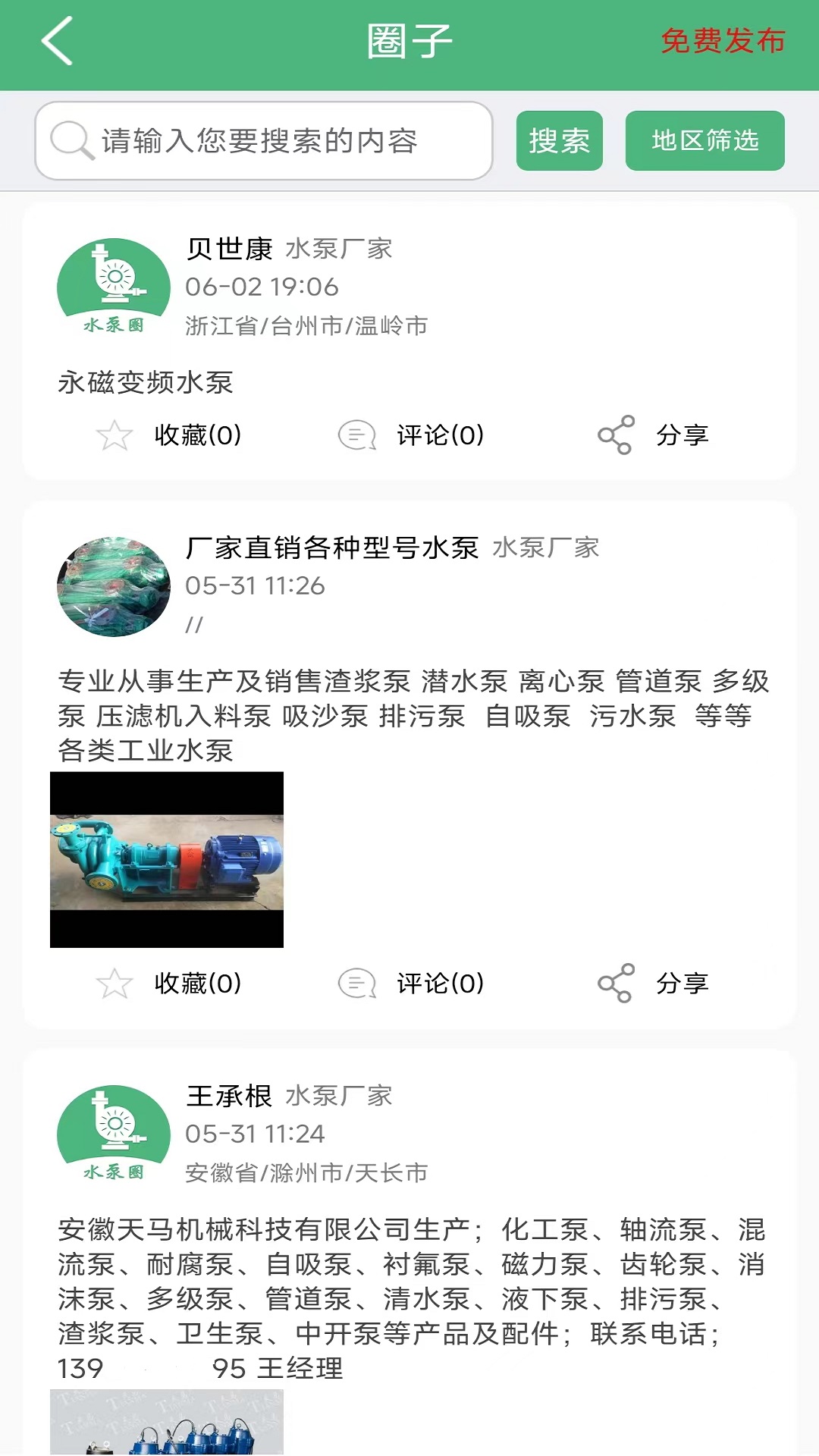Share 贝世康's post

pos(654,435)
